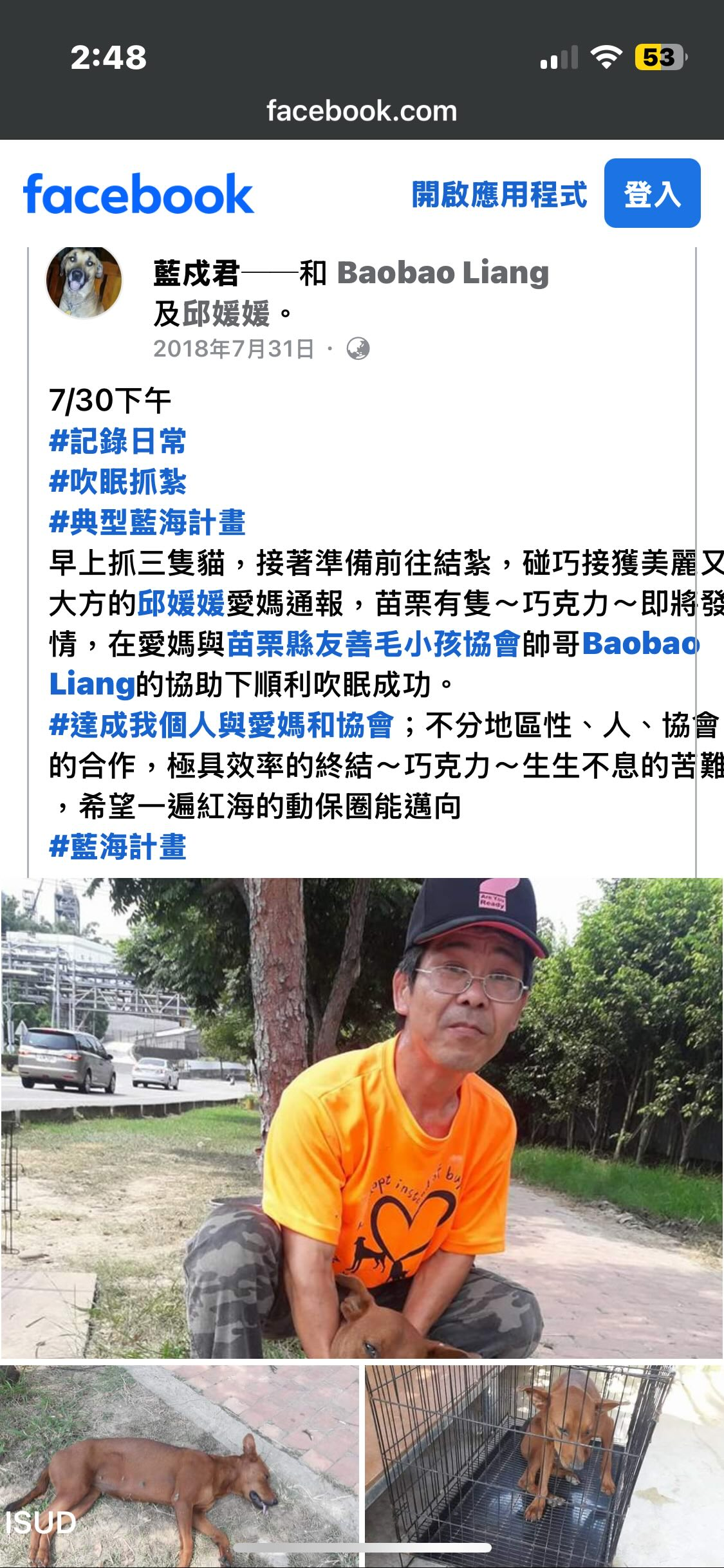
Task: Open Baobao Liang in the post header
Action: 443,273
